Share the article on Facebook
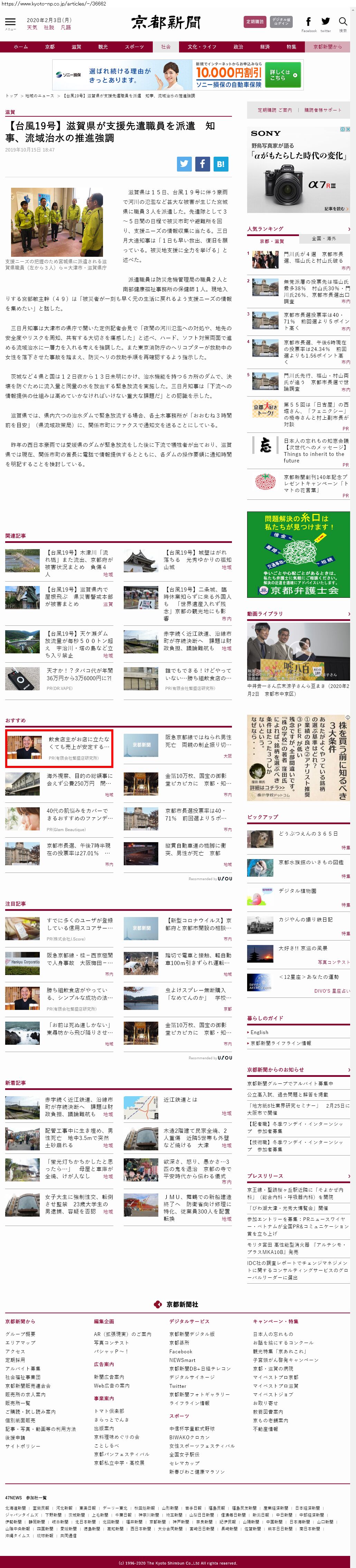Image resolution: width=356 pixels, height=1568 pixels. click(x=203, y=163)
